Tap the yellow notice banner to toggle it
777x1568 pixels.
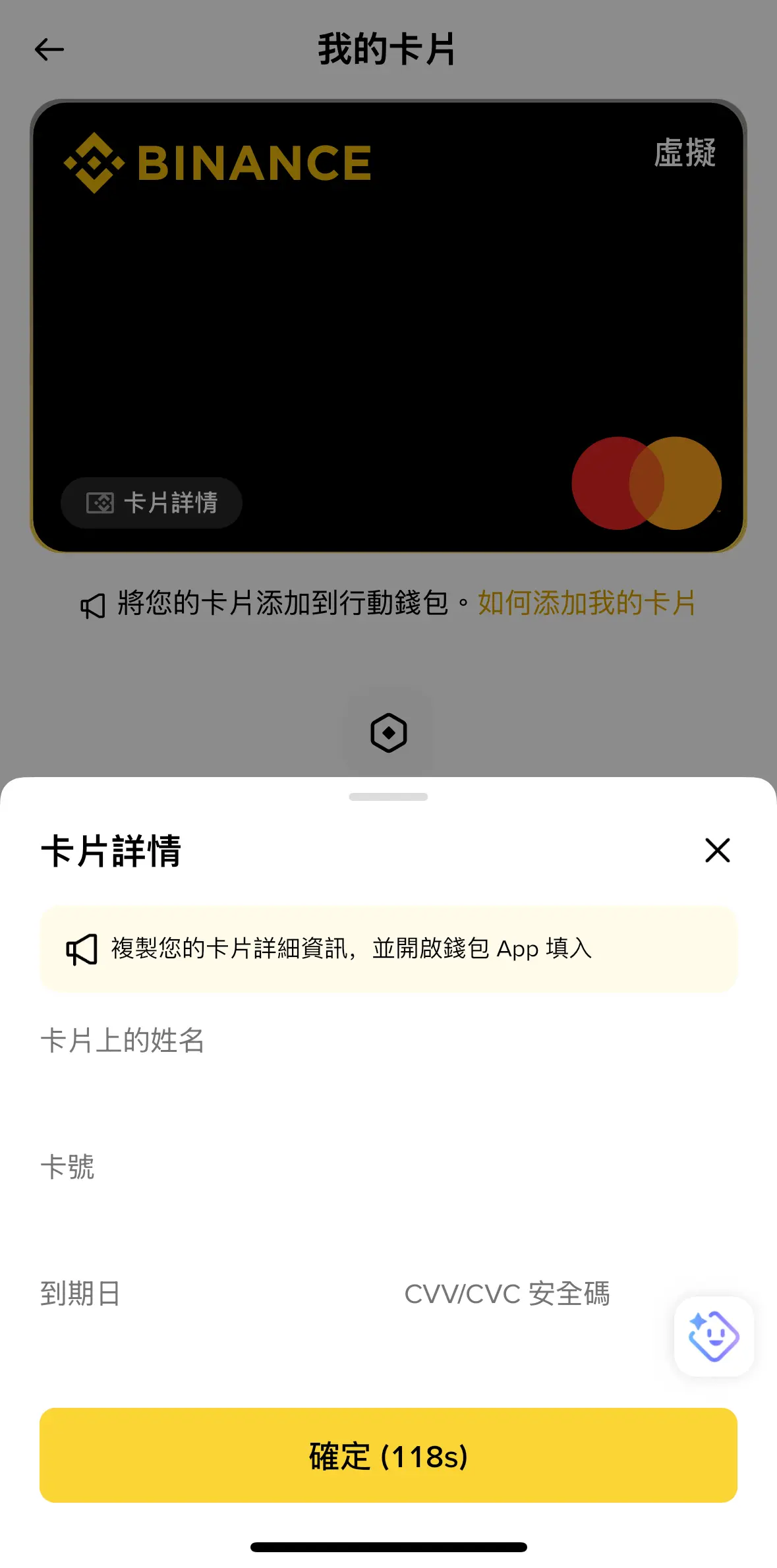pyautogui.click(x=388, y=949)
